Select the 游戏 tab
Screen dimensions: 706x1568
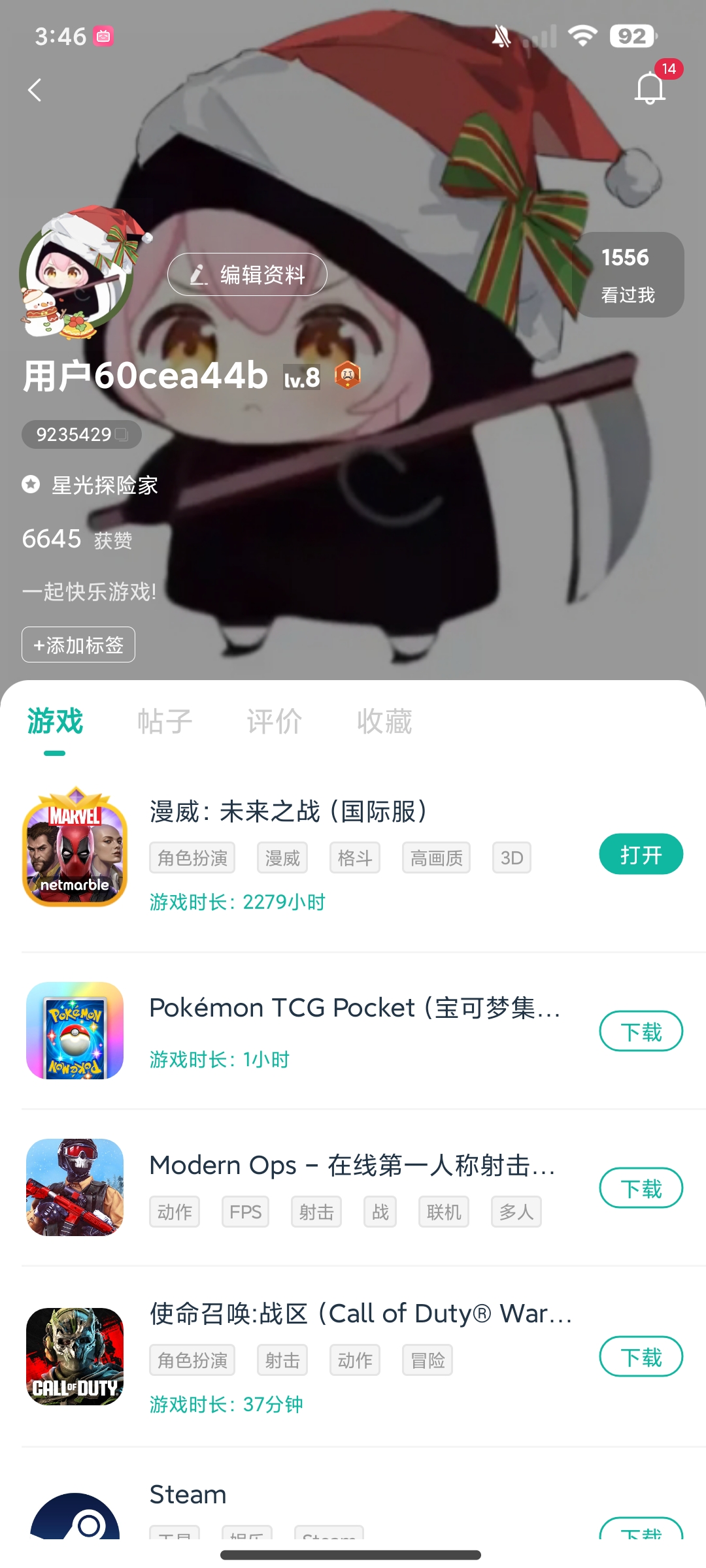coord(55,721)
